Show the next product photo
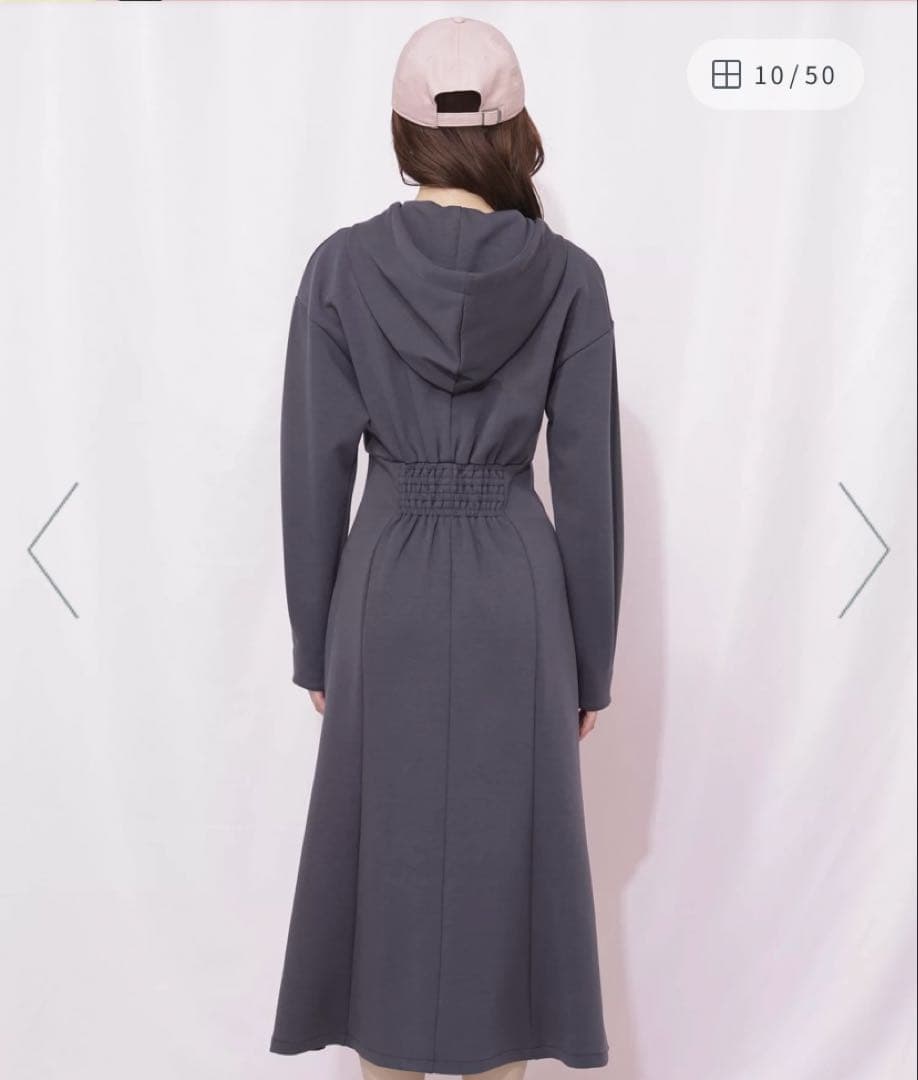 tap(862, 550)
